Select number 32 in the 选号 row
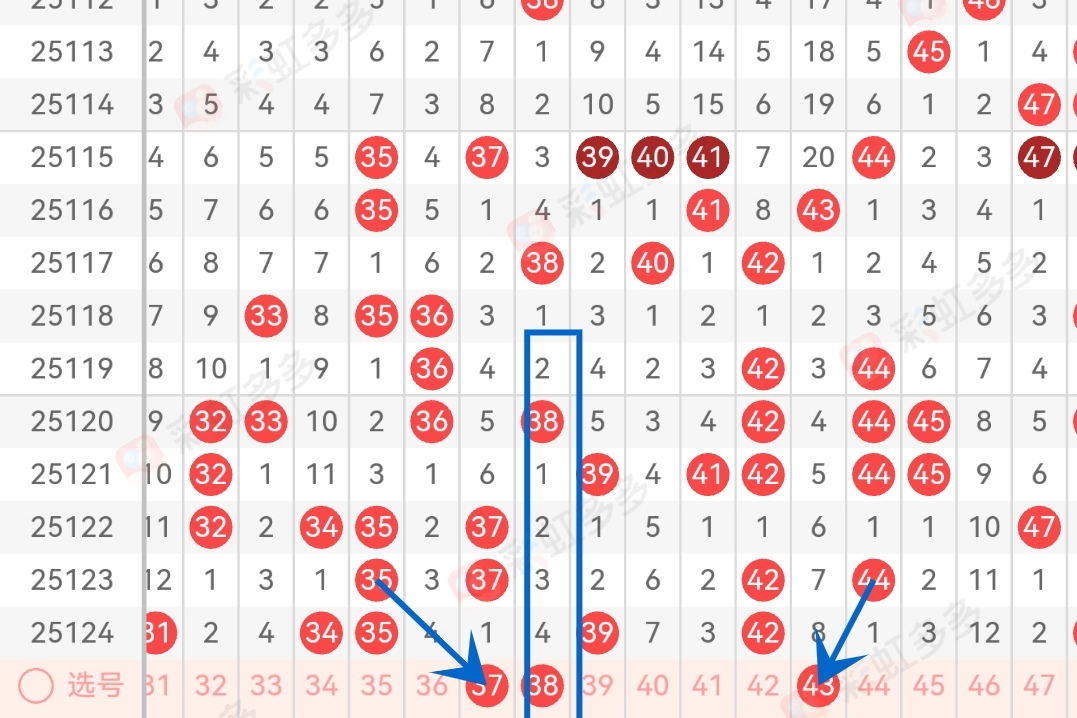Image resolution: width=1077 pixels, height=718 pixels. tap(211, 686)
